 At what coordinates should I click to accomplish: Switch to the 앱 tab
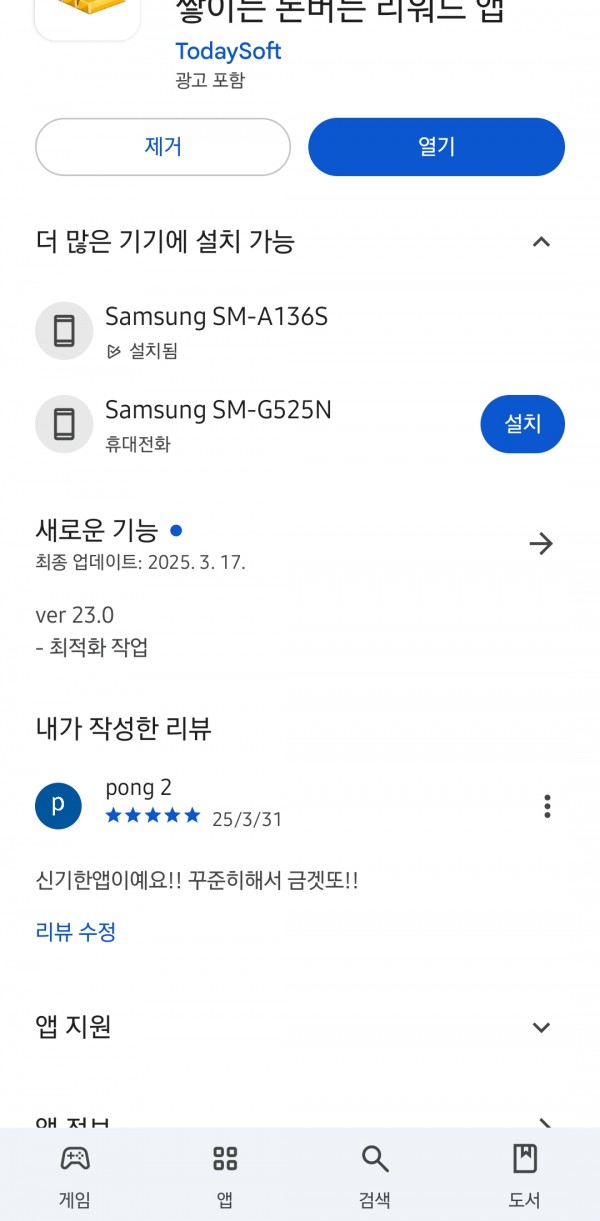pyautogui.click(x=225, y=1176)
